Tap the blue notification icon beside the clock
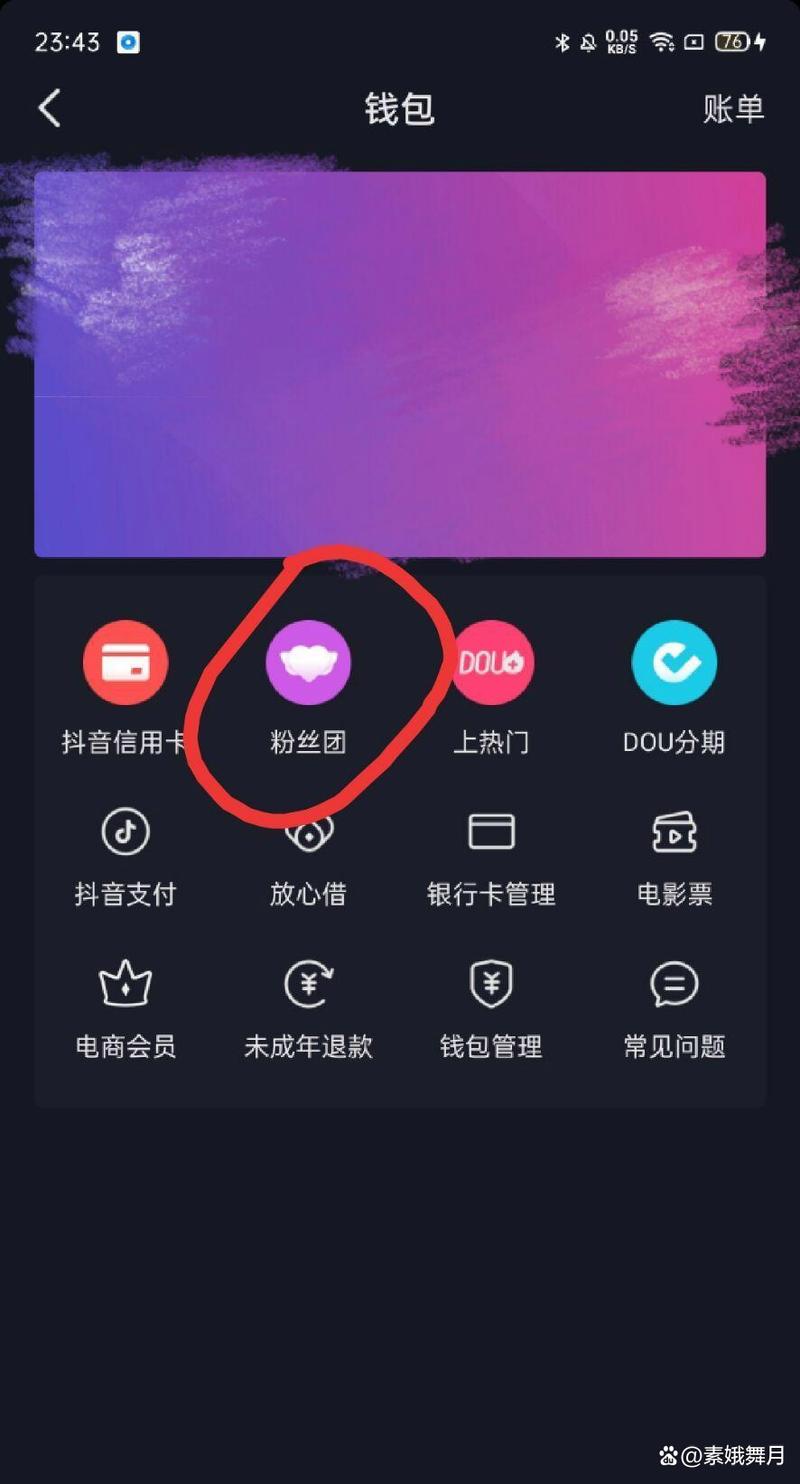The image size is (800, 1484). [x=128, y=42]
